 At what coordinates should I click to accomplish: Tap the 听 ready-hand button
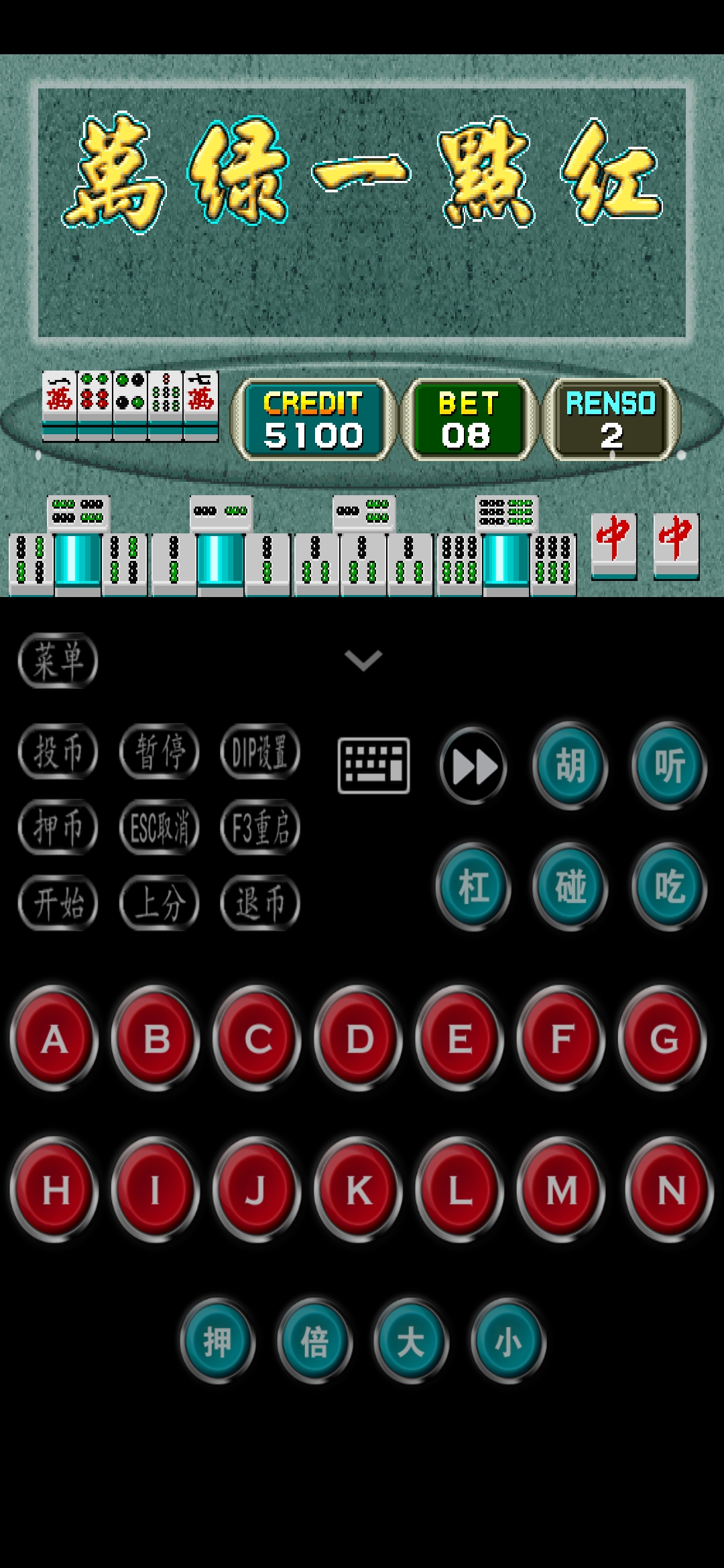[669, 765]
